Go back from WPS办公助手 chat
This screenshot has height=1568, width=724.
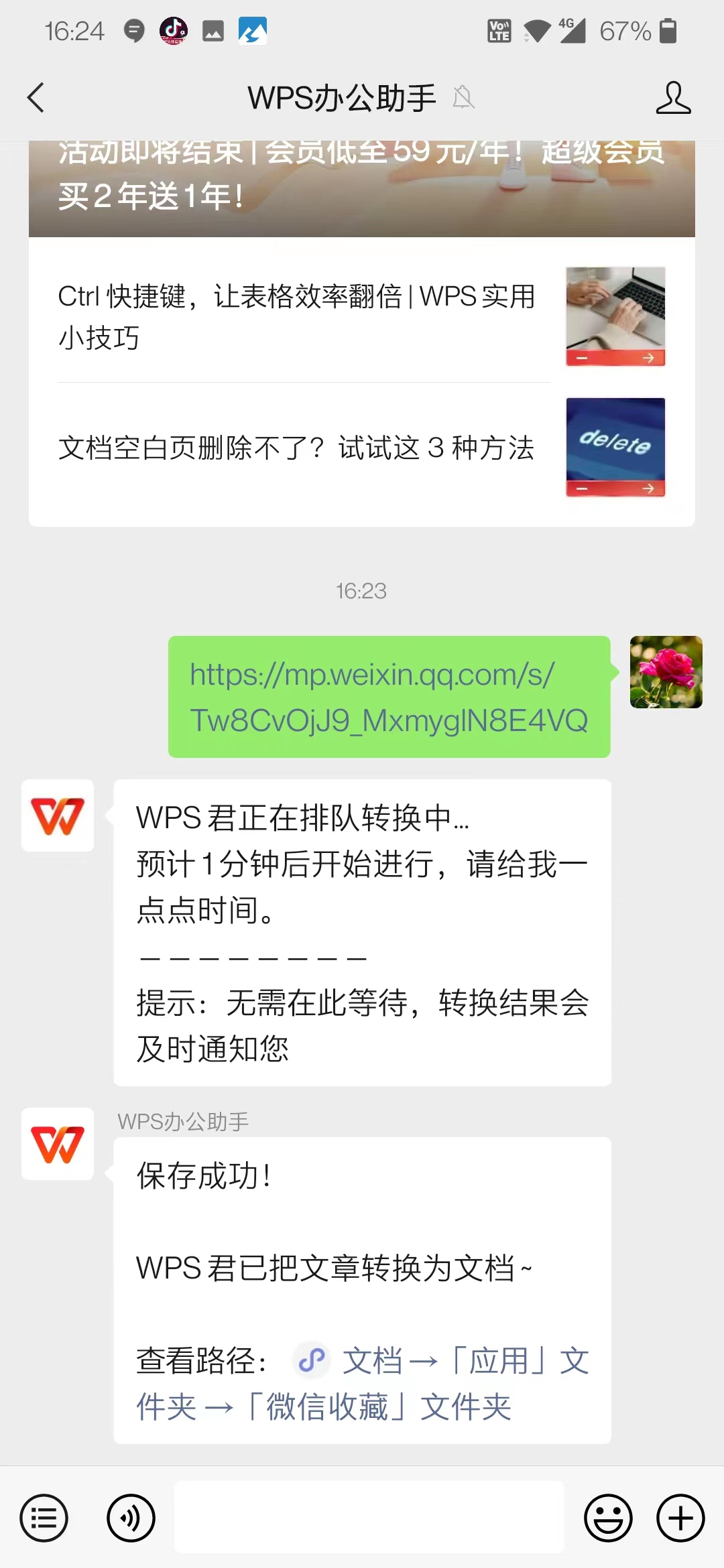coord(36,98)
